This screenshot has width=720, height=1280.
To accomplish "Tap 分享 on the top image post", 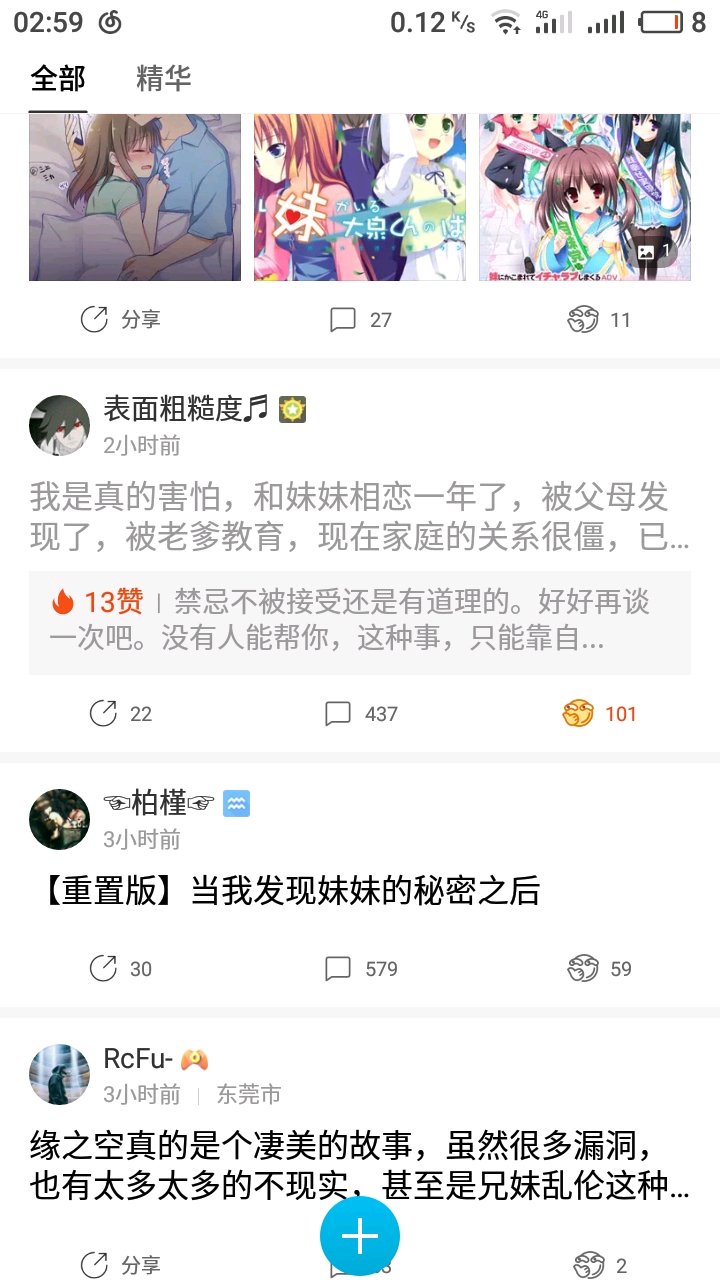I will point(120,320).
